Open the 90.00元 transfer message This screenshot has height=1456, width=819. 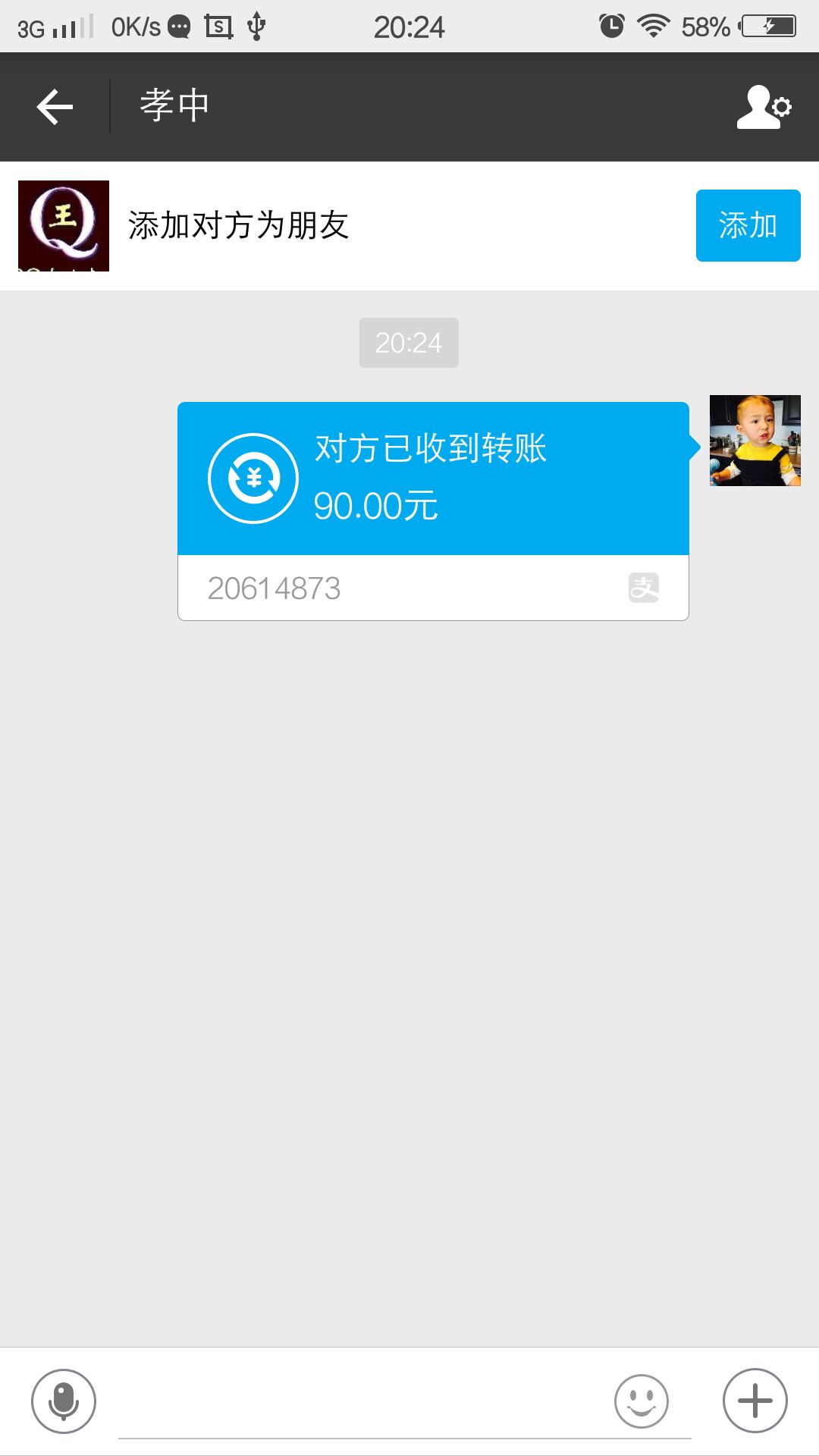tap(432, 479)
